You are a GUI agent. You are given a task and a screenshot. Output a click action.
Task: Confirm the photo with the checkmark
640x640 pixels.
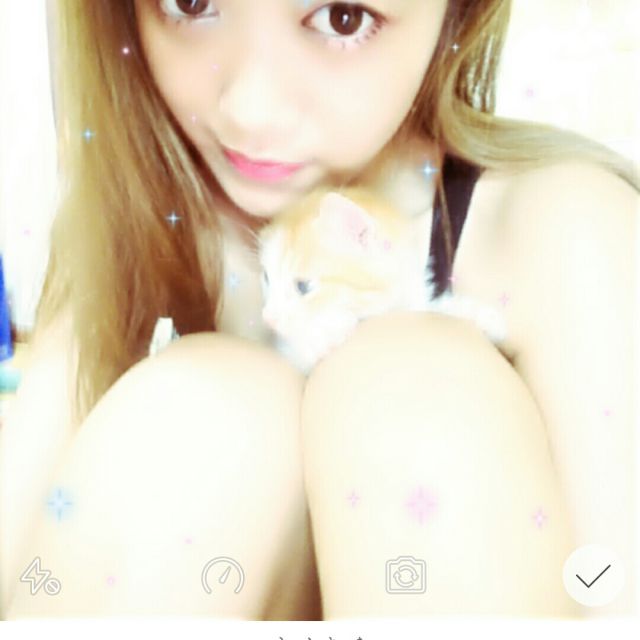pos(593,576)
